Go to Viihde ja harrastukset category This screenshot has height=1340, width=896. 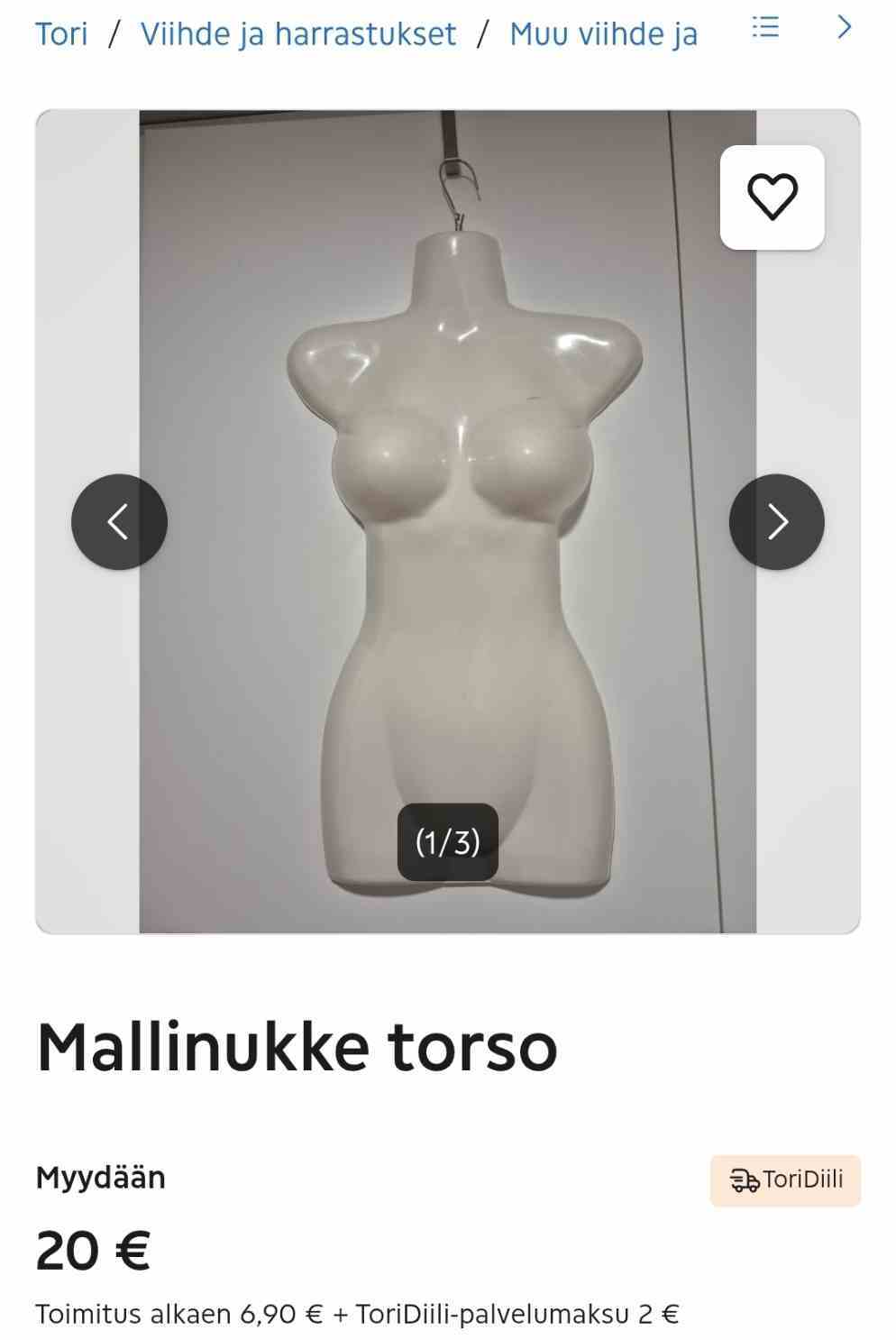pos(298,34)
